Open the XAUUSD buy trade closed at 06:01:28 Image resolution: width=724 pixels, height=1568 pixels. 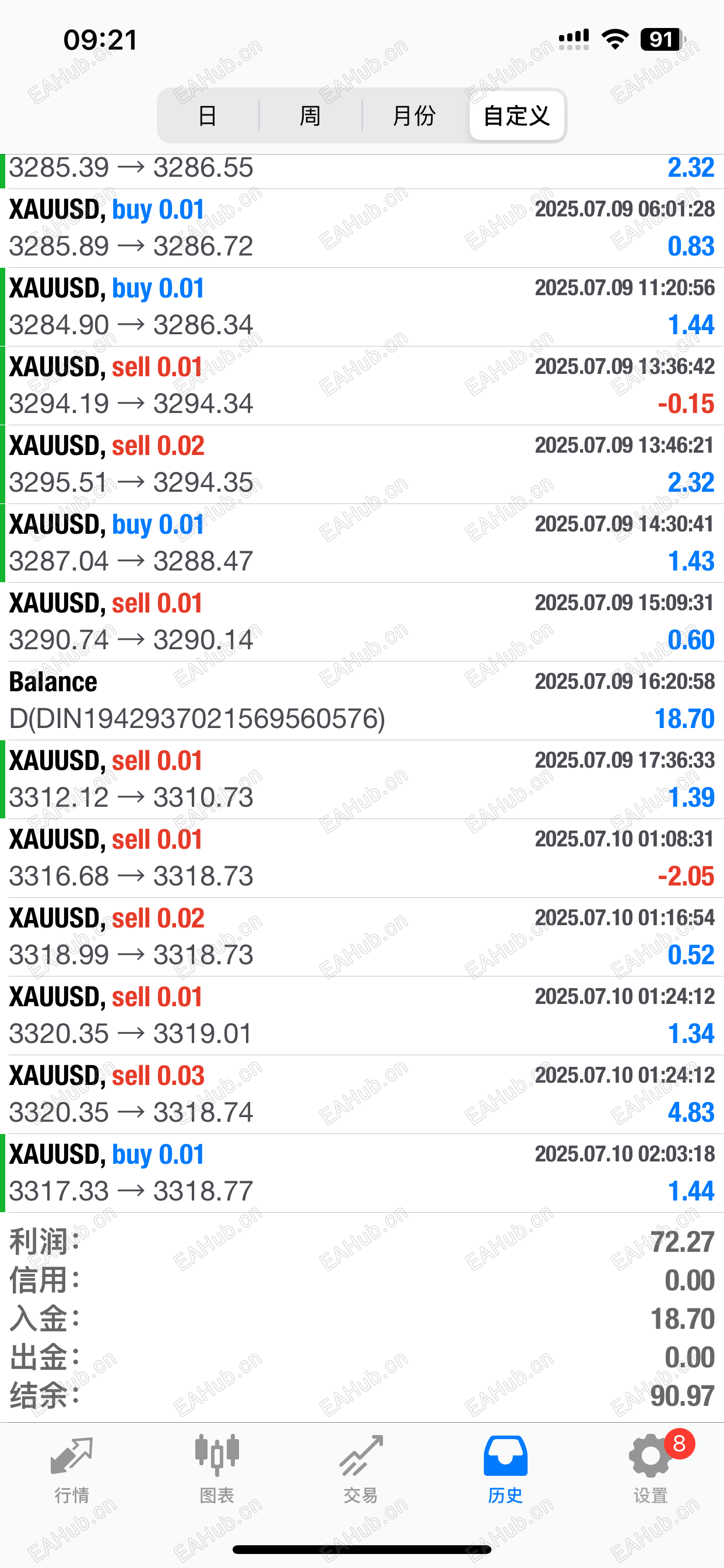coord(362,228)
